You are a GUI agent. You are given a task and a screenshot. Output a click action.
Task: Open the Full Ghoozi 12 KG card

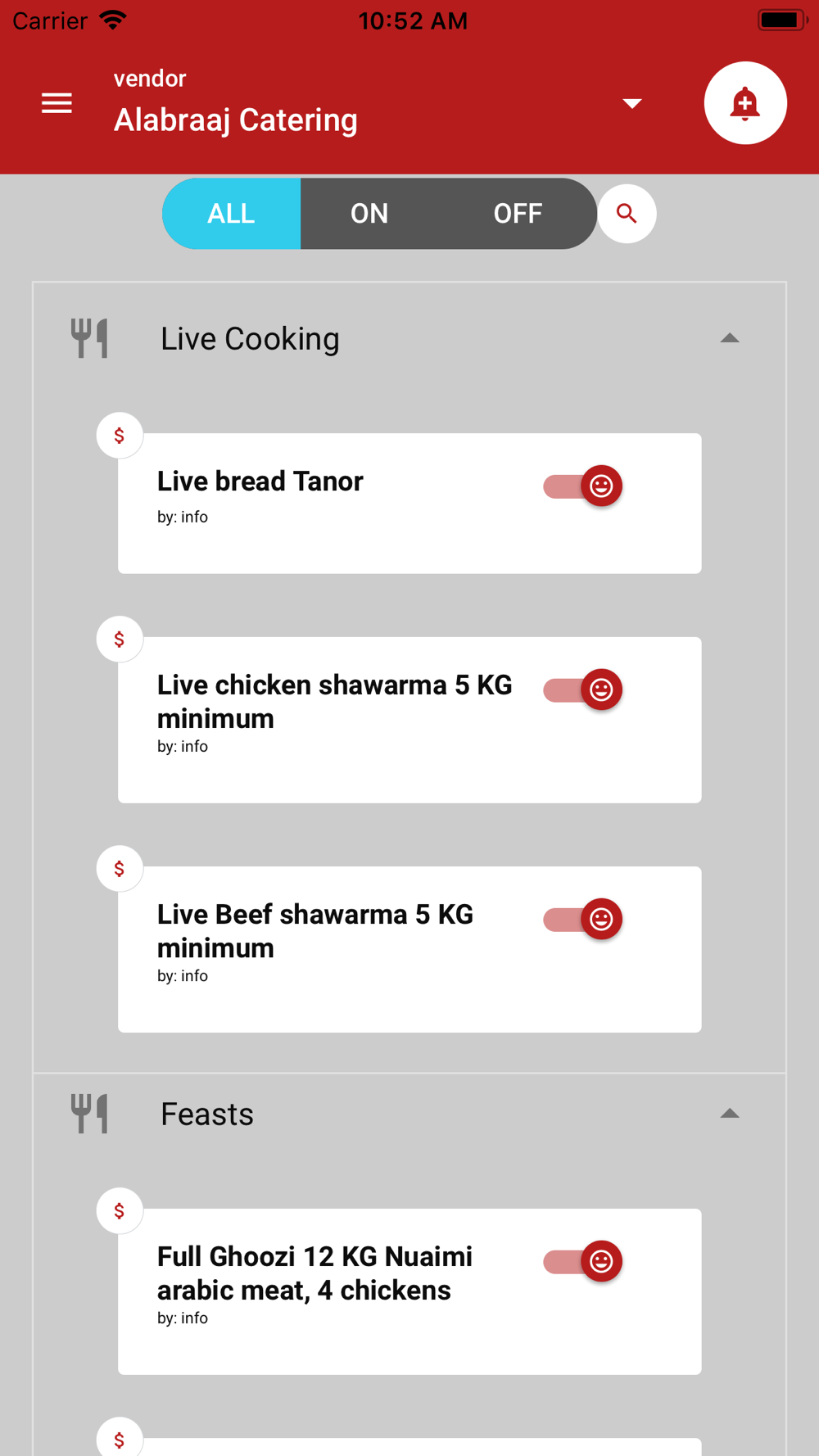coord(409,1291)
